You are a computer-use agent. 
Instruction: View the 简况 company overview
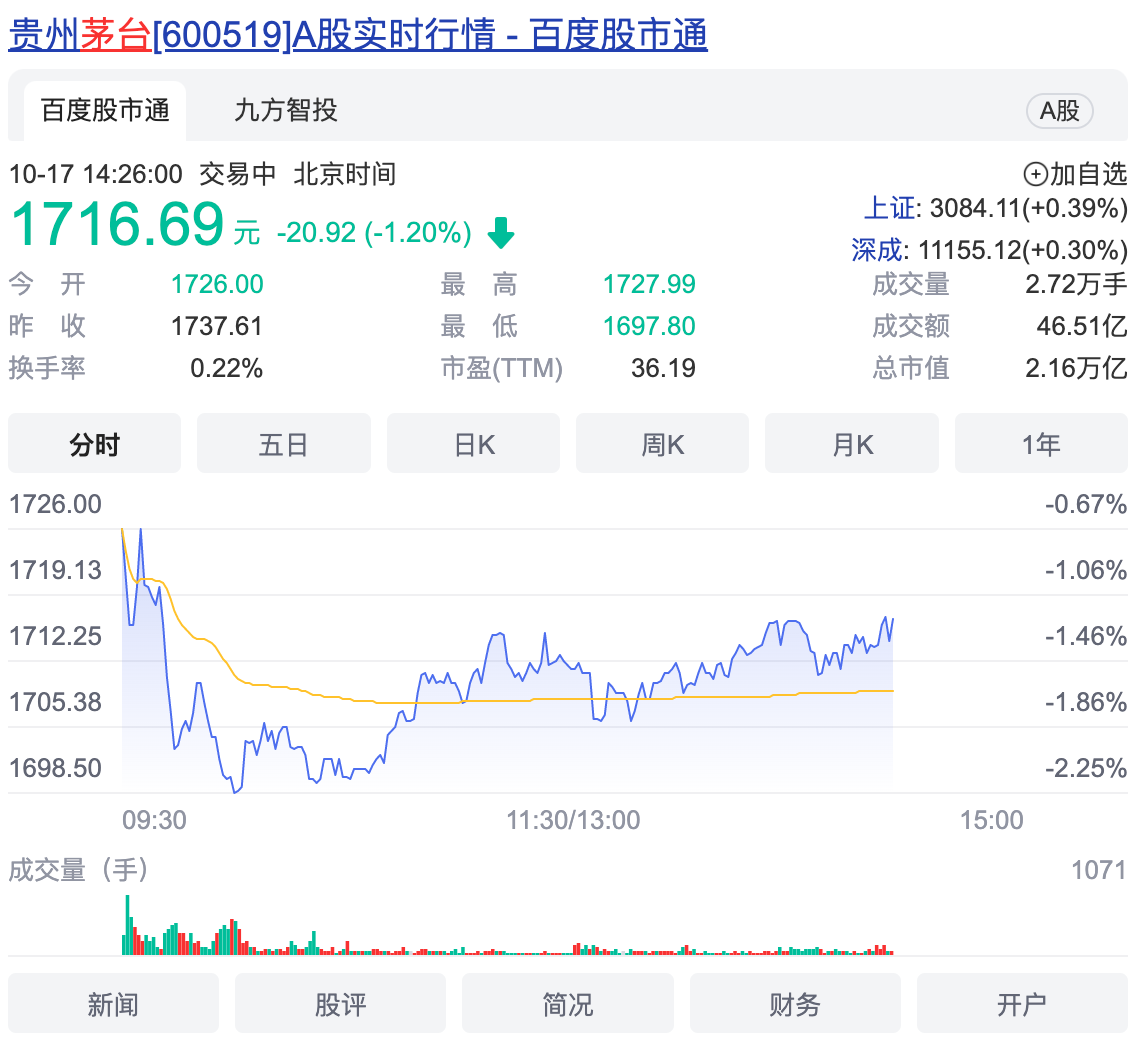click(568, 1003)
